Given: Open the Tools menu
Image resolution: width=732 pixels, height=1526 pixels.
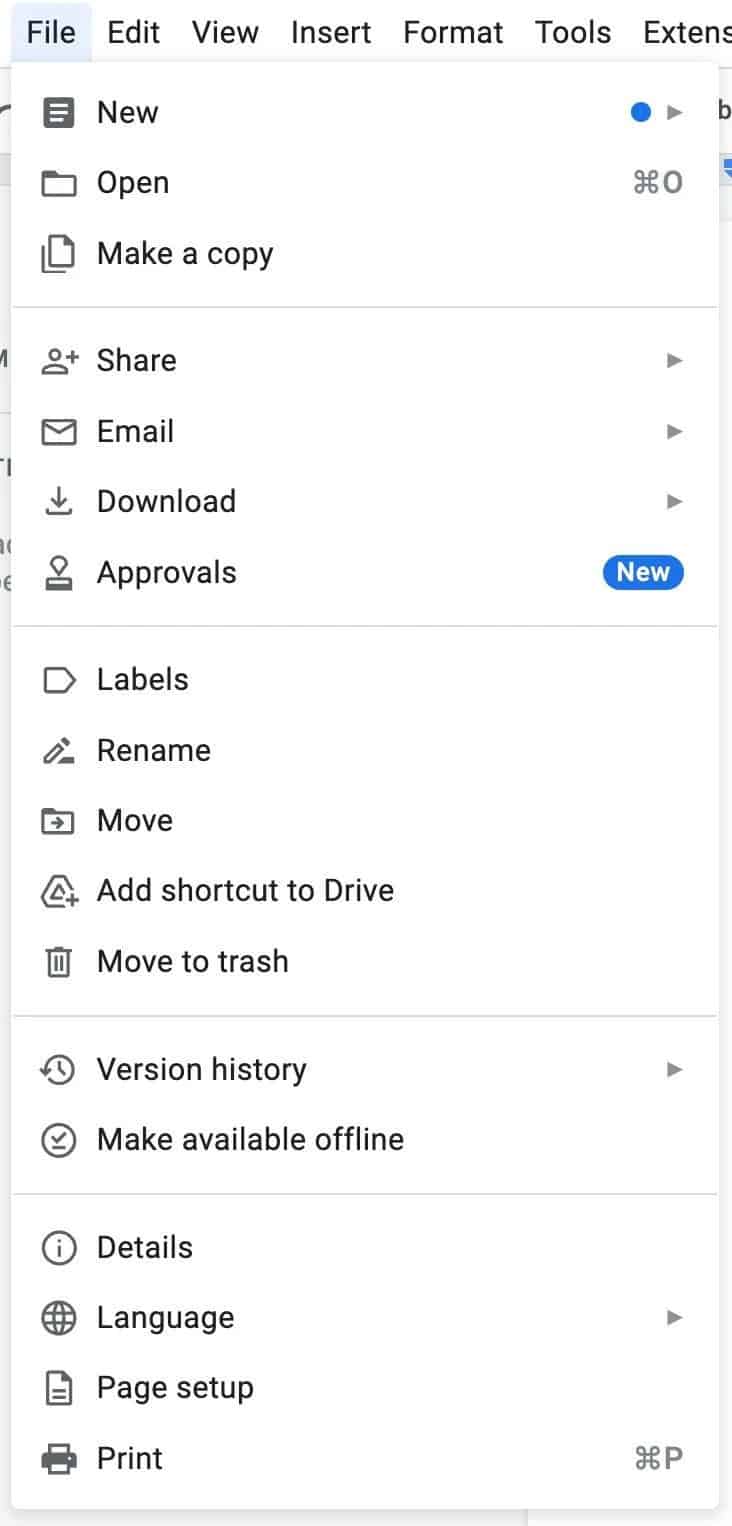Looking at the screenshot, I should [573, 32].
